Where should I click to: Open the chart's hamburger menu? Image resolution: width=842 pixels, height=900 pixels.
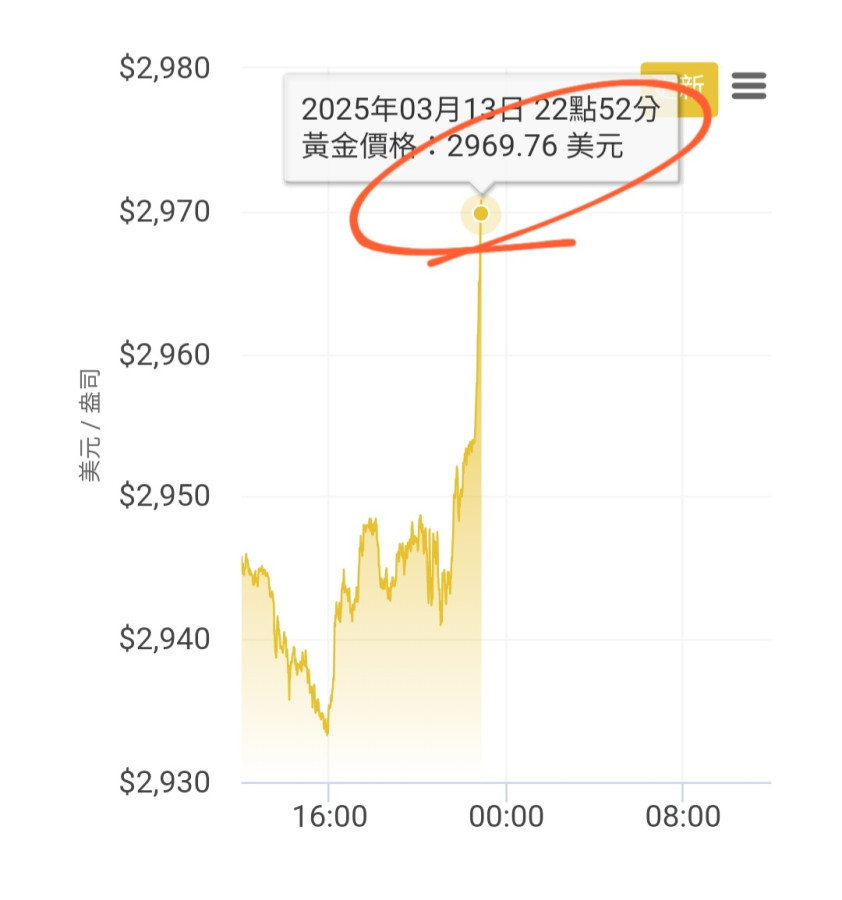pyautogui.click(x=749, y=86)
